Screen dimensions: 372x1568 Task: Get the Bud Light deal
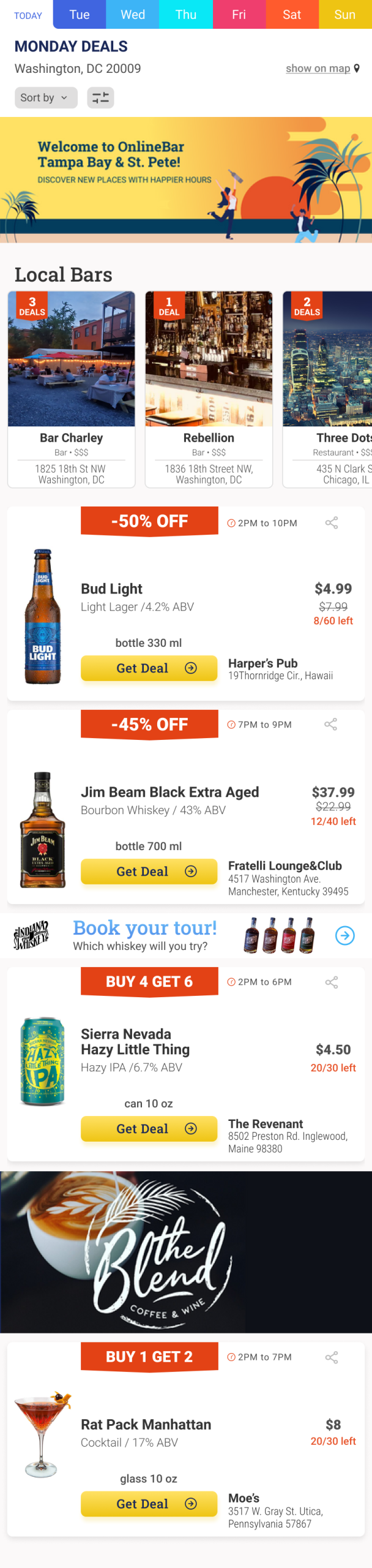pyautogui.click(x=149, y=668)
